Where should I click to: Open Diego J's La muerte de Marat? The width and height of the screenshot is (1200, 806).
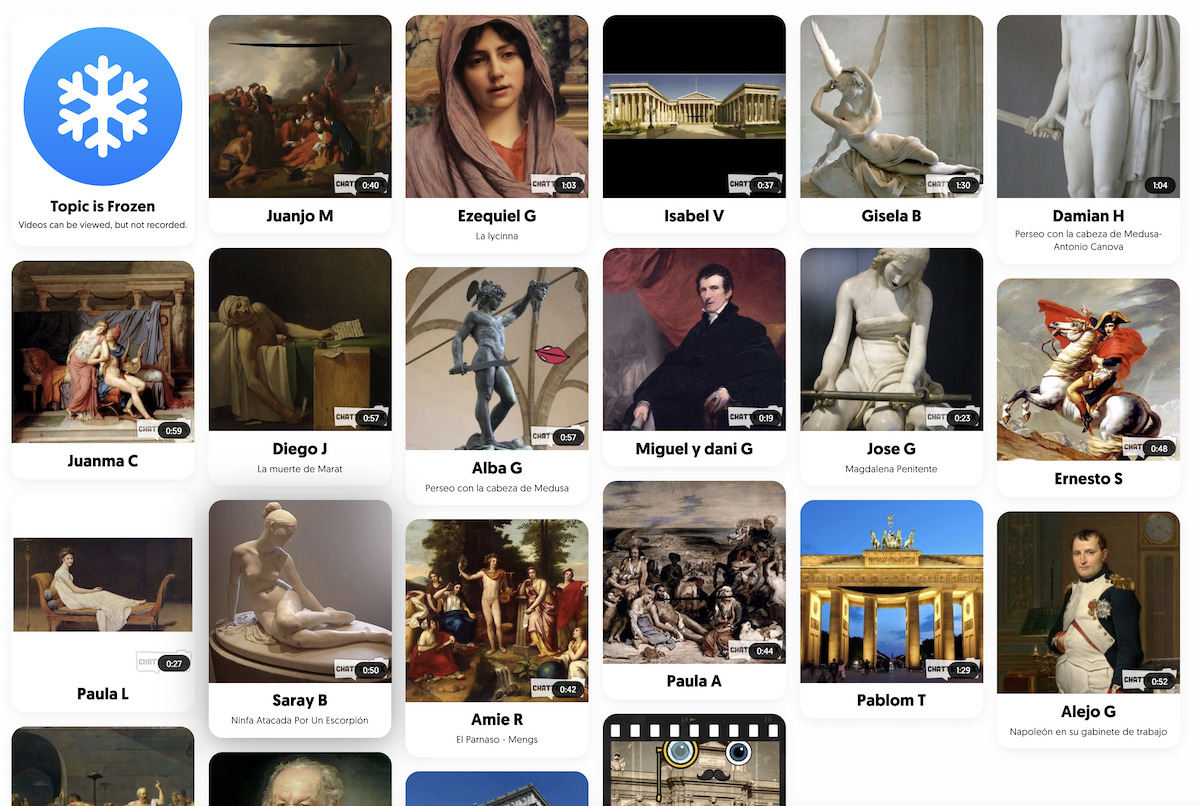(x=300, y=339)
